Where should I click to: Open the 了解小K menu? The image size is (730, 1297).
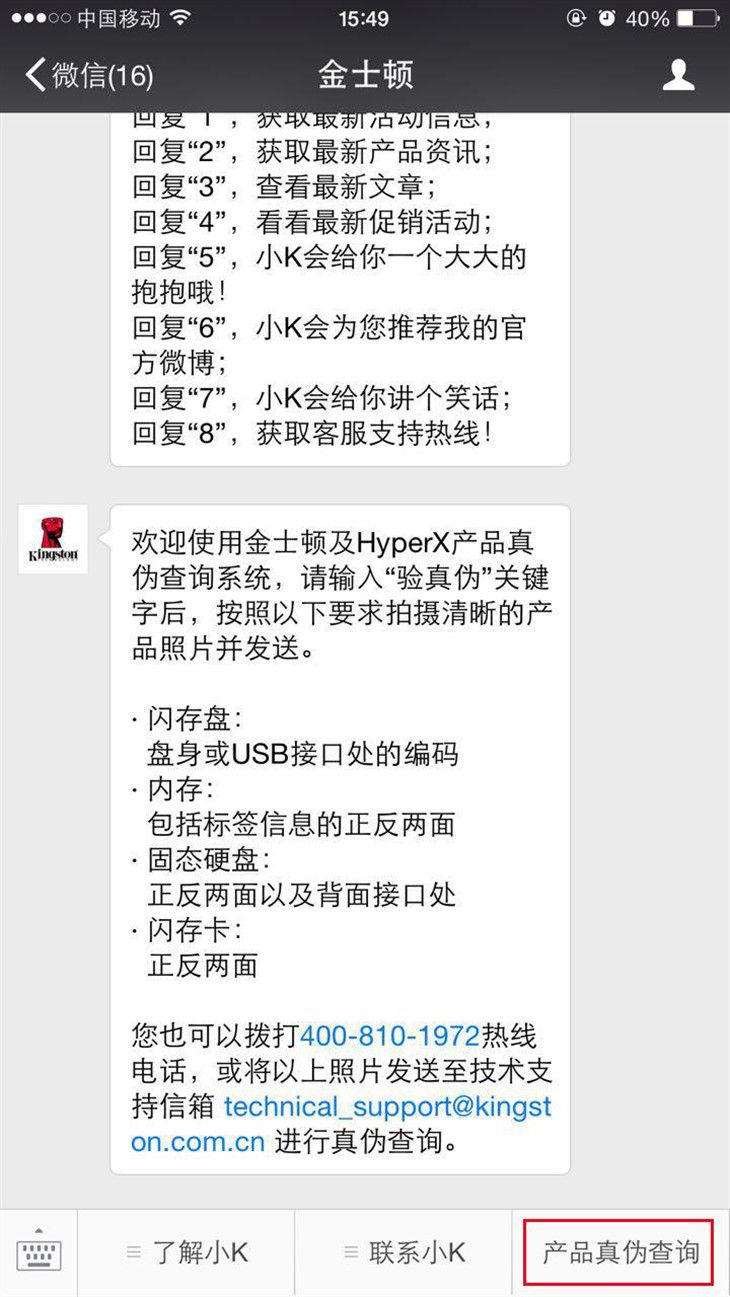[x=186, y=1252]
